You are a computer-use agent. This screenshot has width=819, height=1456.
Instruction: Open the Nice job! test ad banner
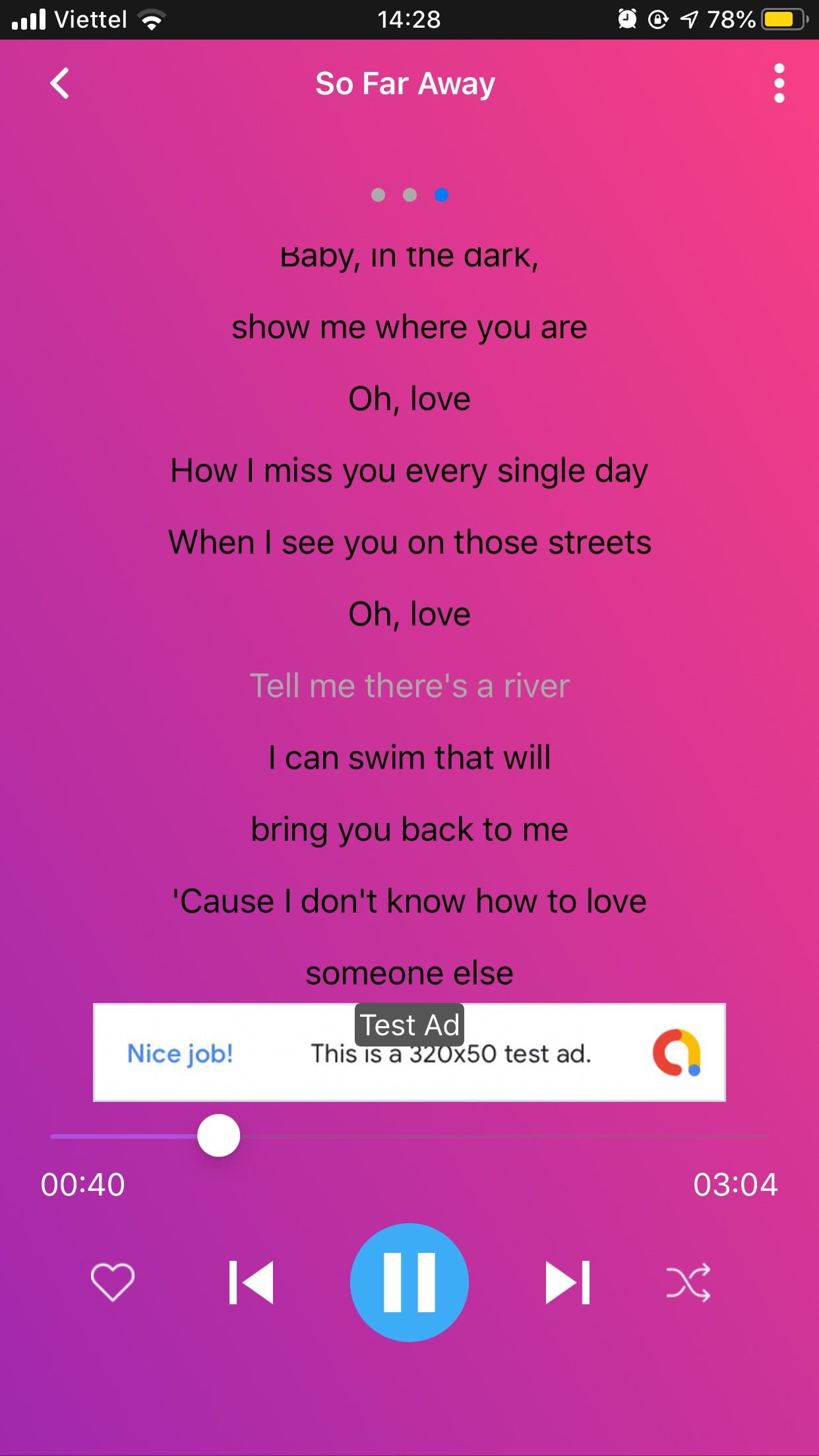click(409, 1054)
